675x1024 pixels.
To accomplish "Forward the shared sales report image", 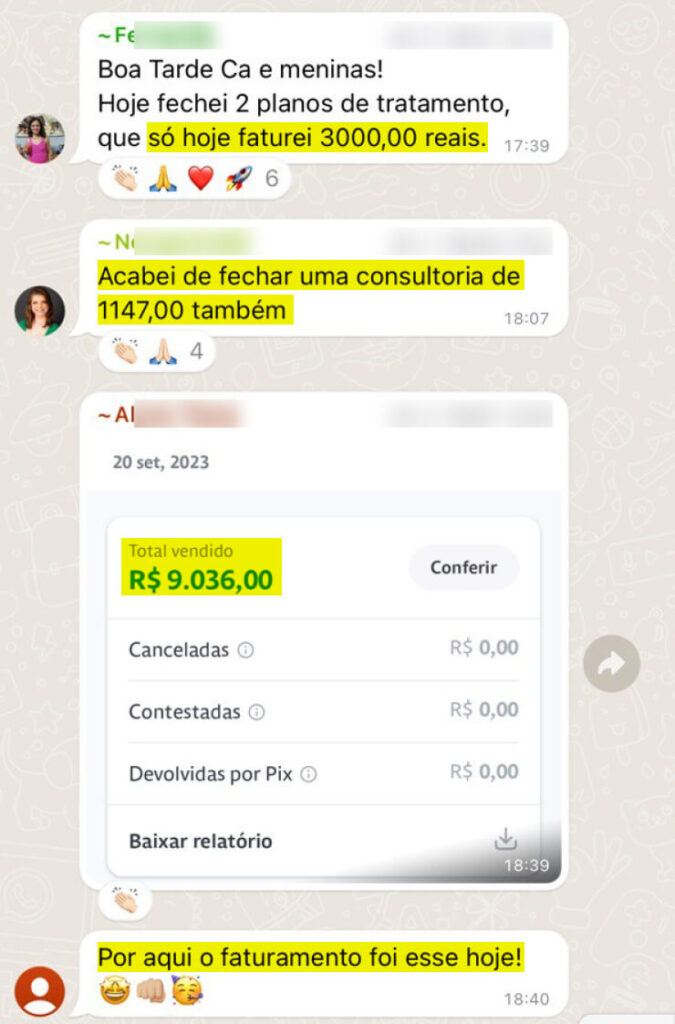I will point(611,664).
